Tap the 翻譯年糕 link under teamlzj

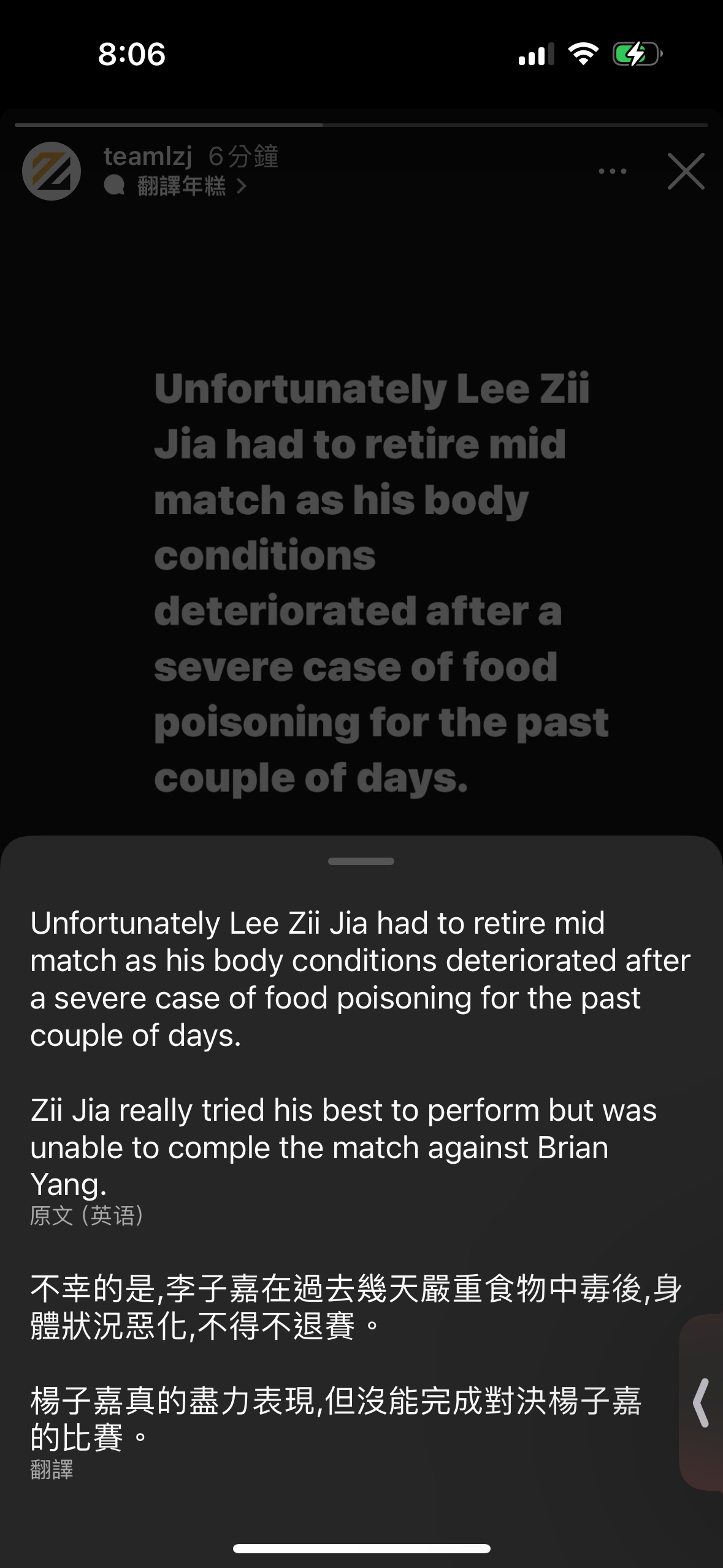pyautogui.click(x=182, y=186)
